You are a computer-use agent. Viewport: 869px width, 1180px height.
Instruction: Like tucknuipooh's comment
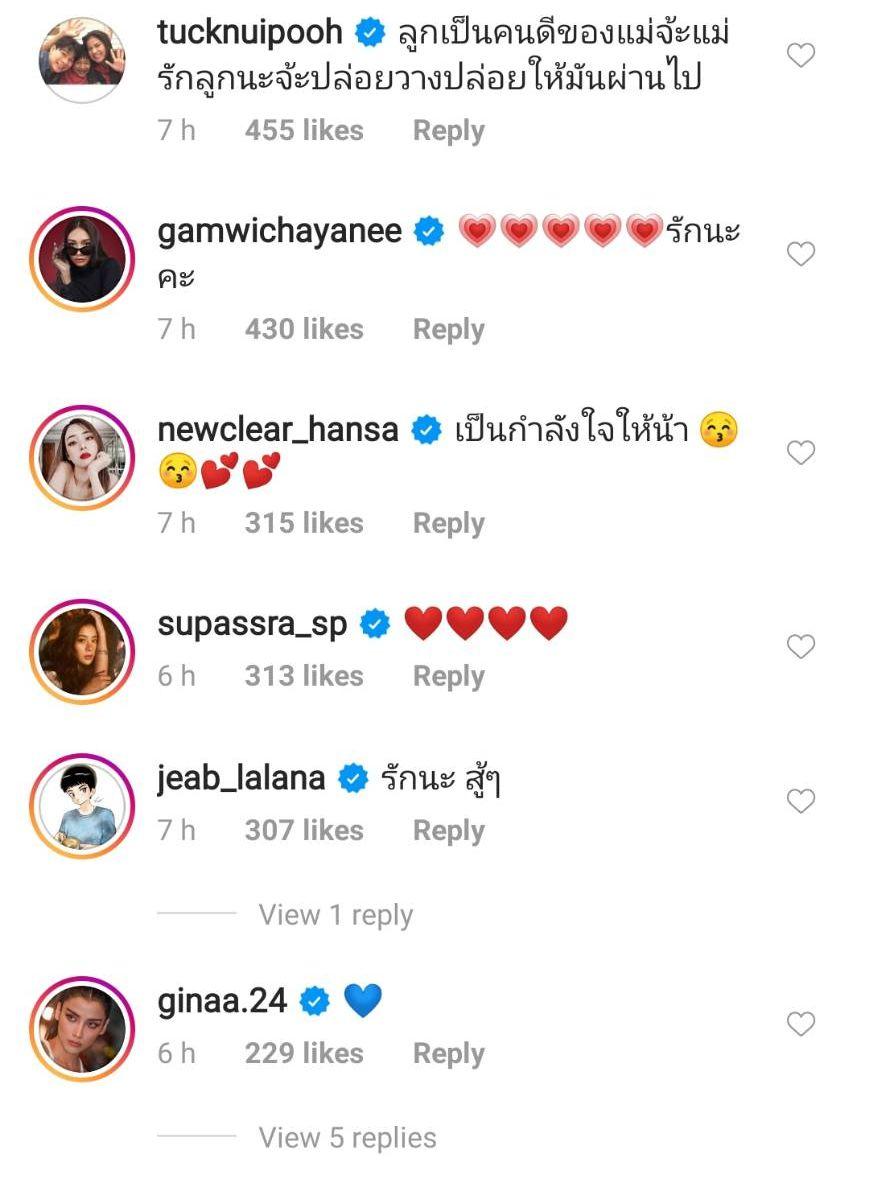pyautogui.click(x=801, y=56)
